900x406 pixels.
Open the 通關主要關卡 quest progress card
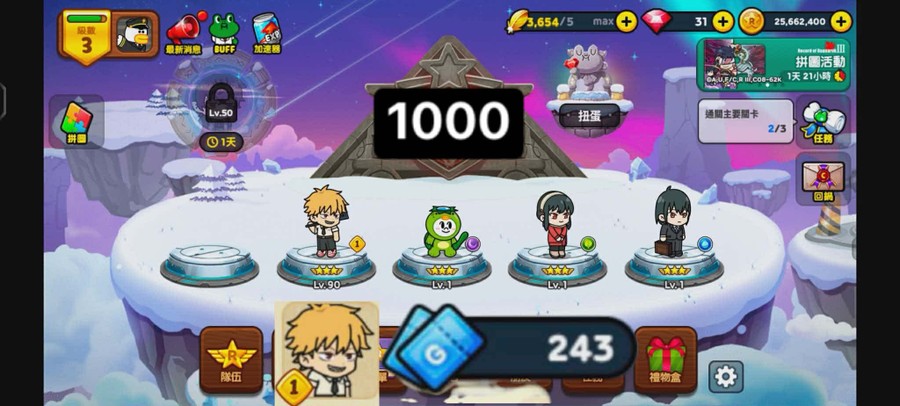point(744,121)
